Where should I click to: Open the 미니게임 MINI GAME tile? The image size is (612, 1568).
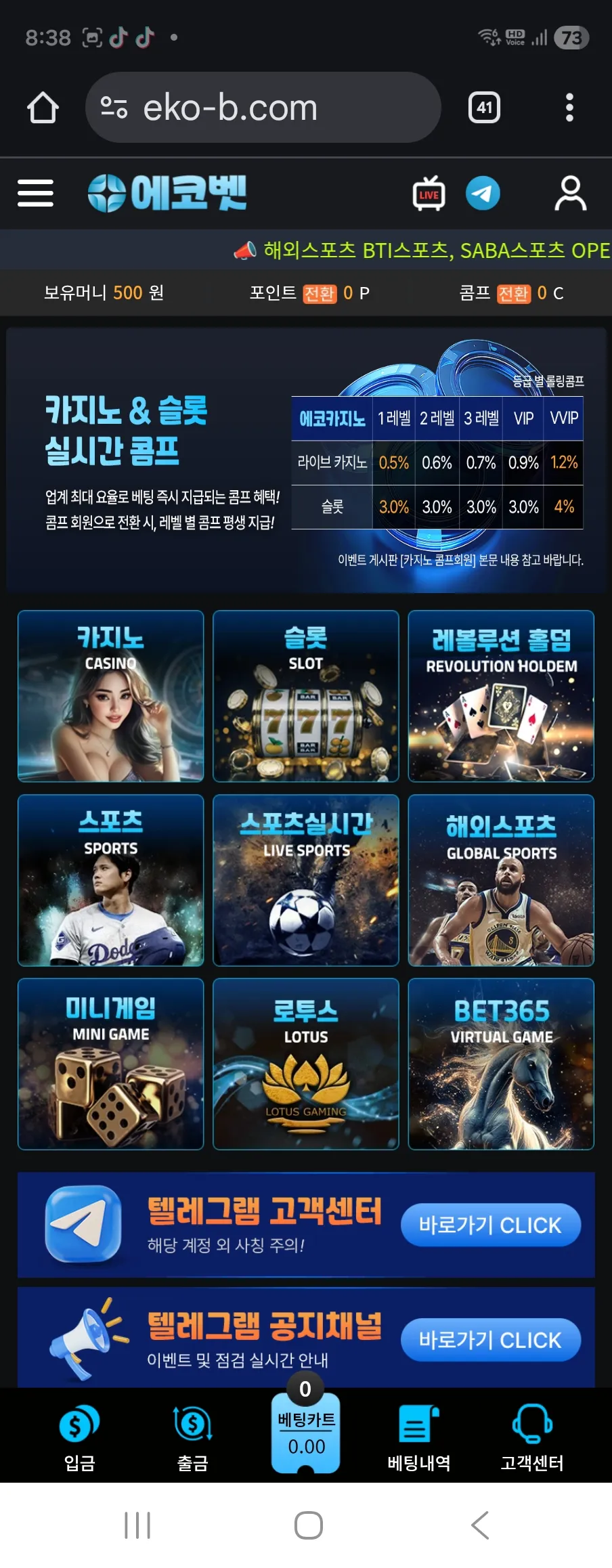(x=111, y=1064)
